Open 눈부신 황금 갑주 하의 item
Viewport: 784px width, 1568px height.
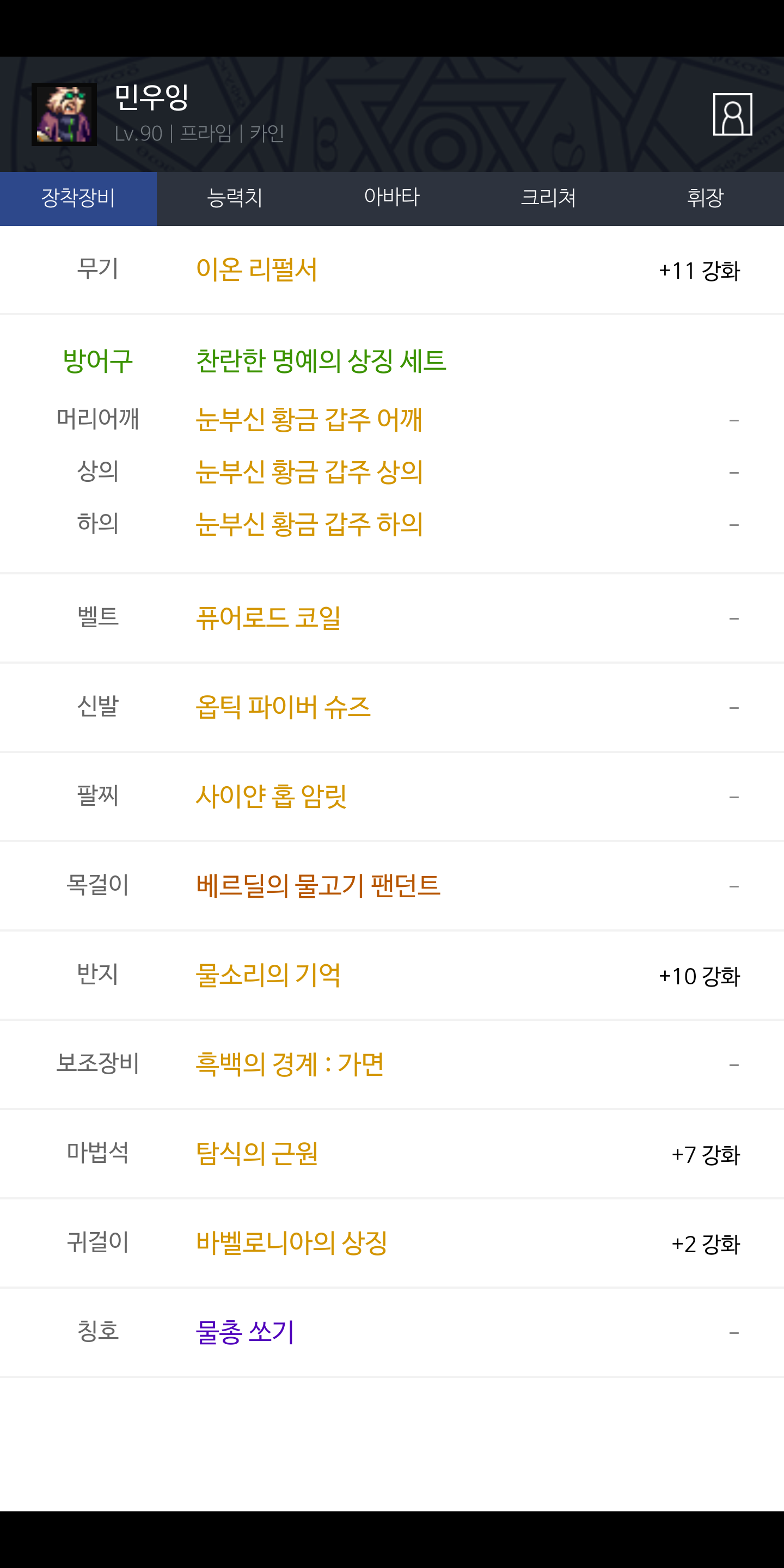(x=309, y=524)
